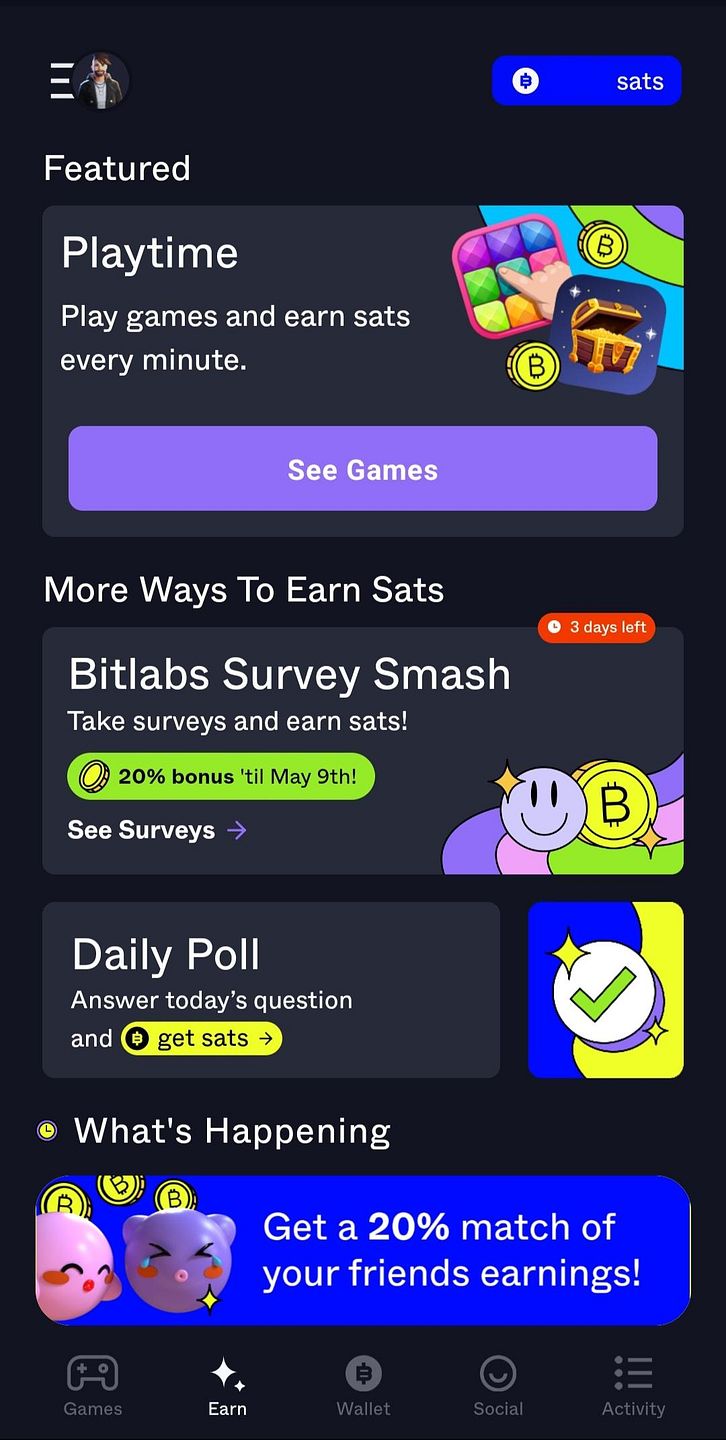The width and height of the screenshot is (726, 1440).
Task: Tap the 3 days left countdown badge
Action: (x=596, y=628)
